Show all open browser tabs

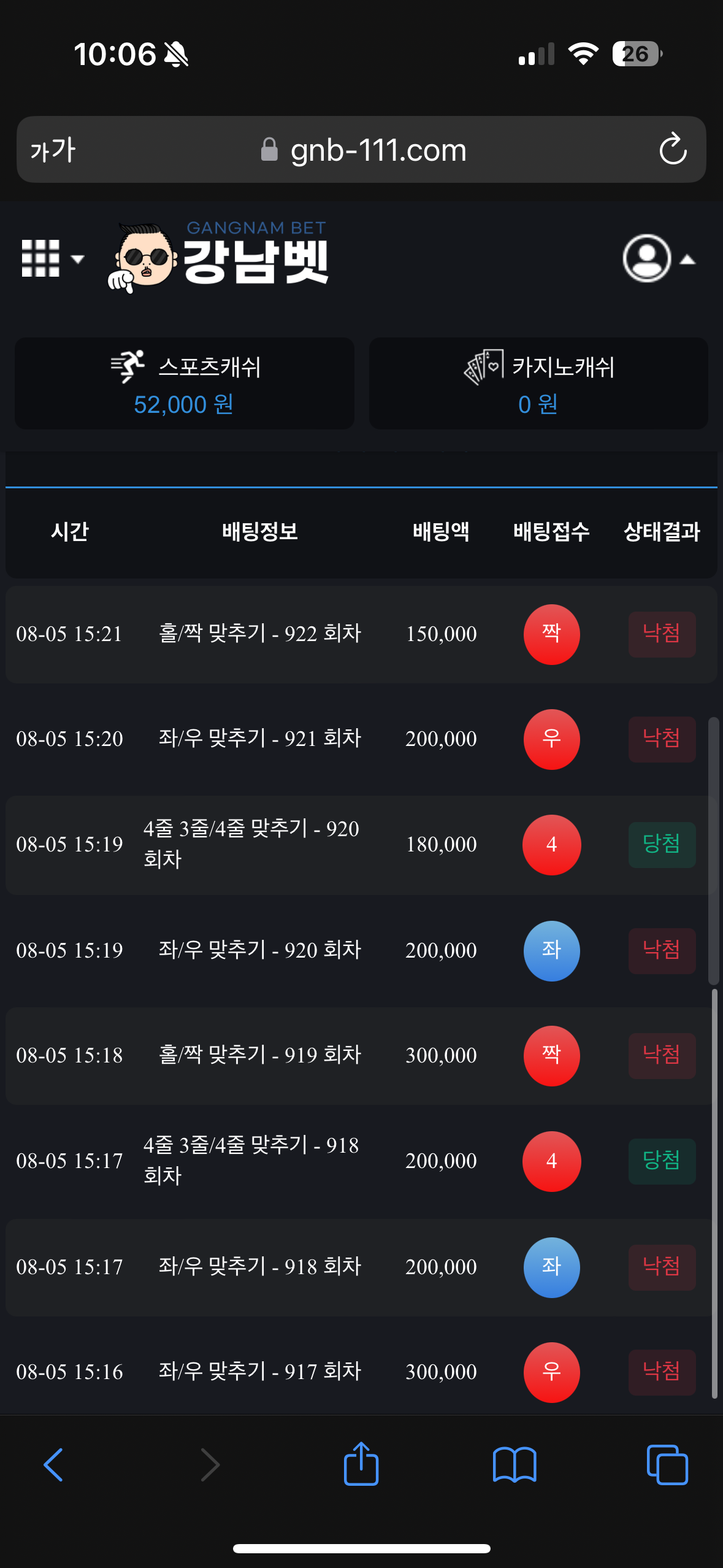[x=667, y=1465]
